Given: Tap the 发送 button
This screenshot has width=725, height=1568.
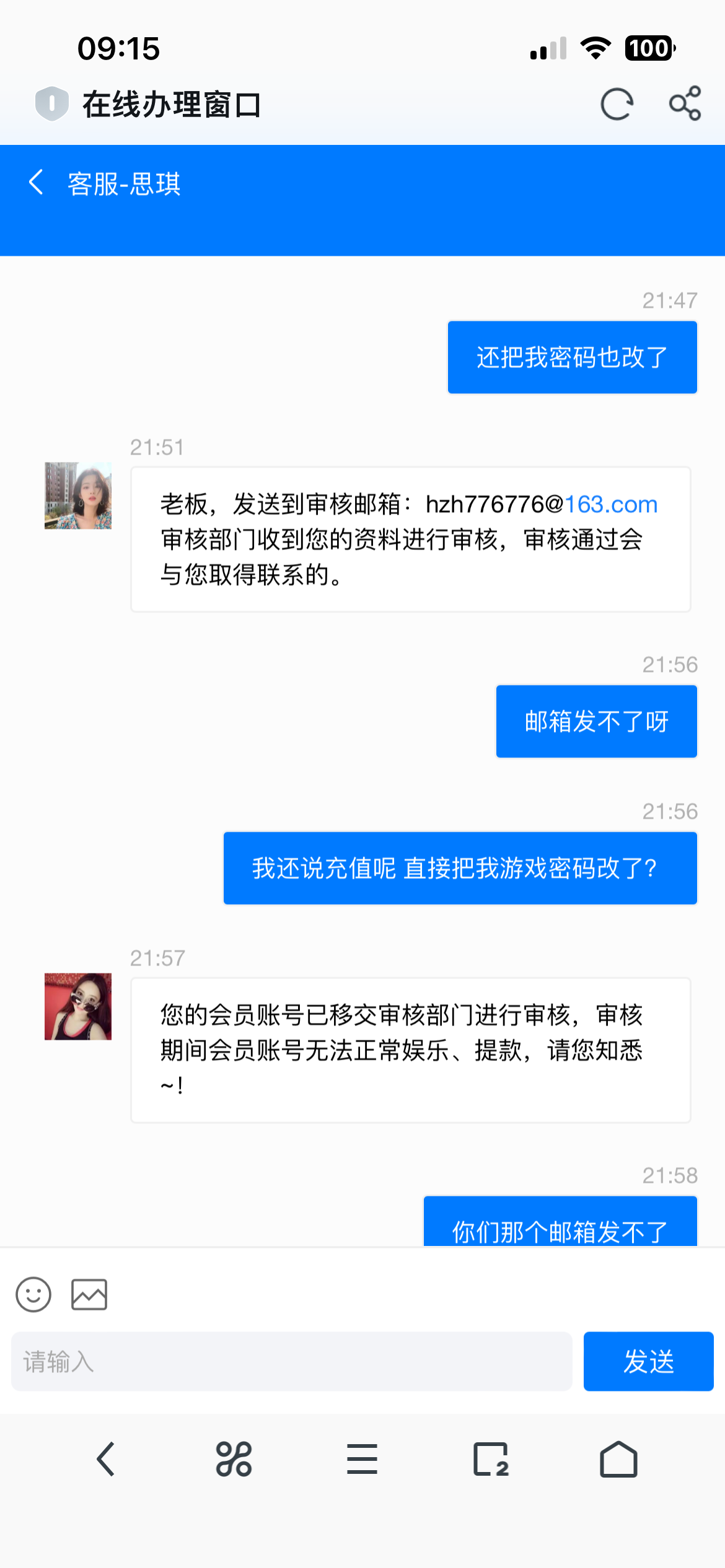Looking at the screenshot, I should tap(648, 1361).
